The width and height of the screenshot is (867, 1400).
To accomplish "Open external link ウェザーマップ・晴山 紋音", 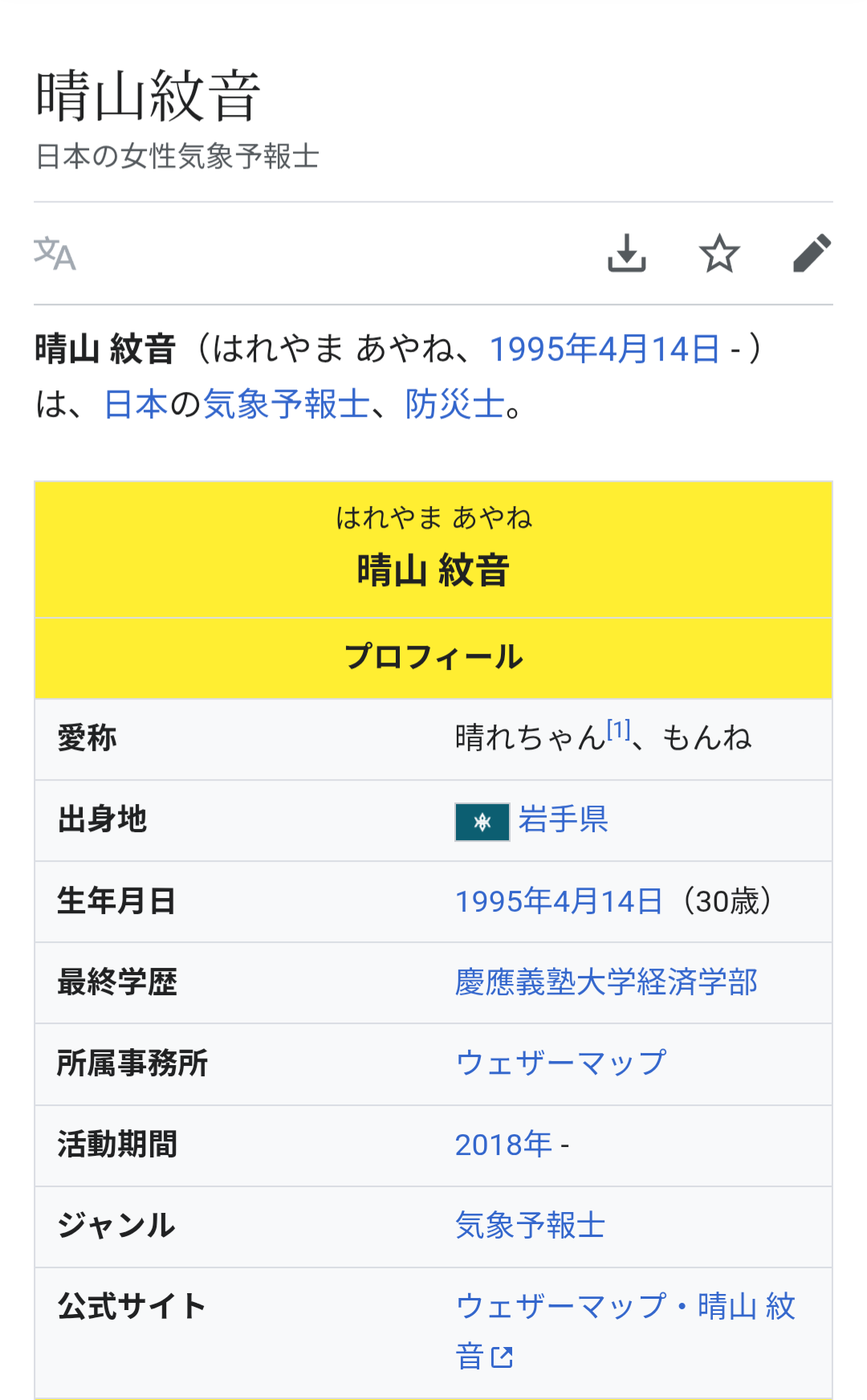I will click(625, 1307).
